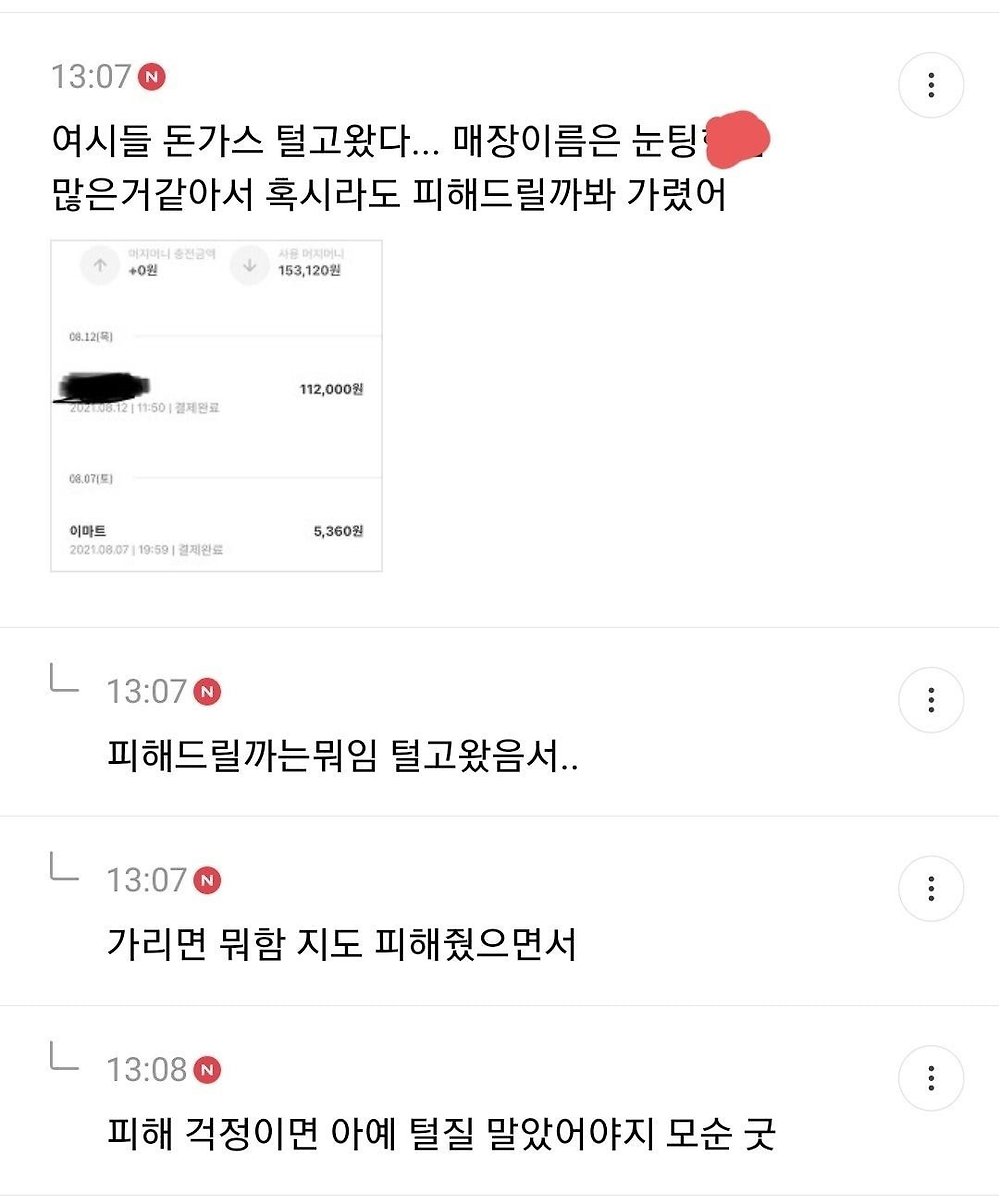Screen dimensions: 1000x1204
Task: Open the attached payment receipt image
Action: pos(216,405)
